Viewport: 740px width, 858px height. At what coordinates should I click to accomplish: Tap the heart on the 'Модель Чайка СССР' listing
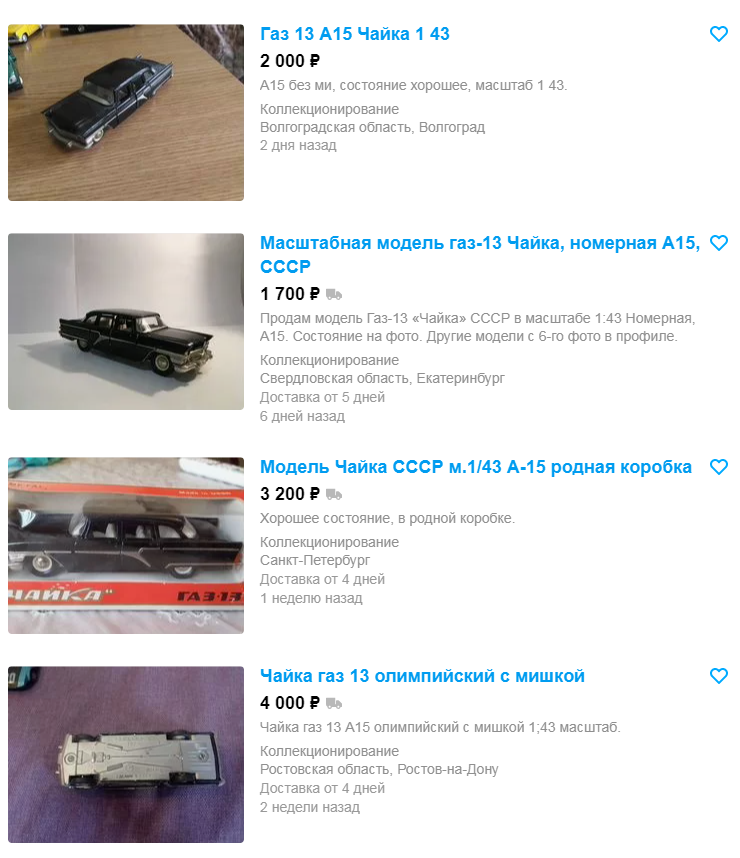(718, 466)
